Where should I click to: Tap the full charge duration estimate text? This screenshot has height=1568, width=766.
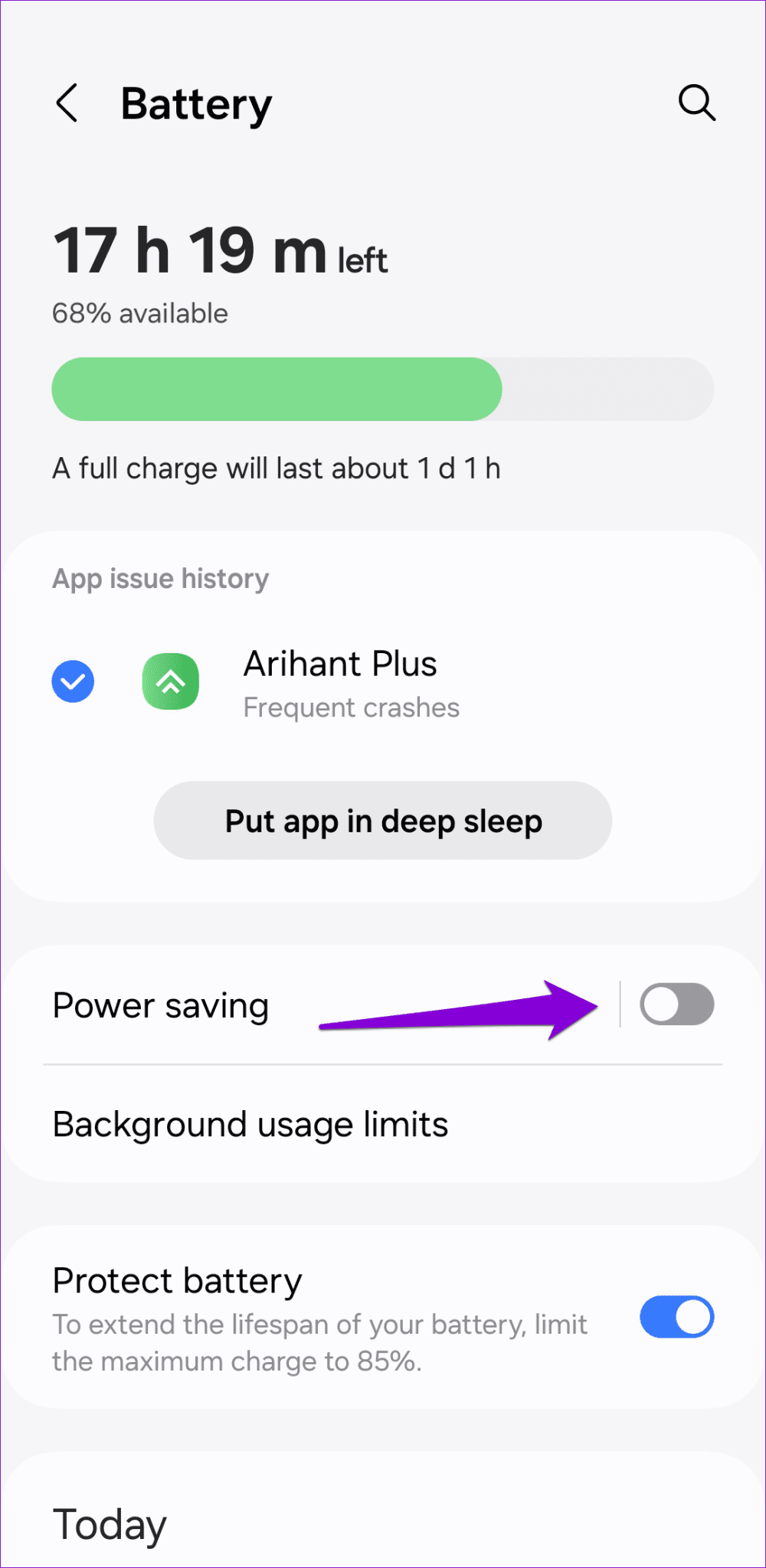point(276,468)
